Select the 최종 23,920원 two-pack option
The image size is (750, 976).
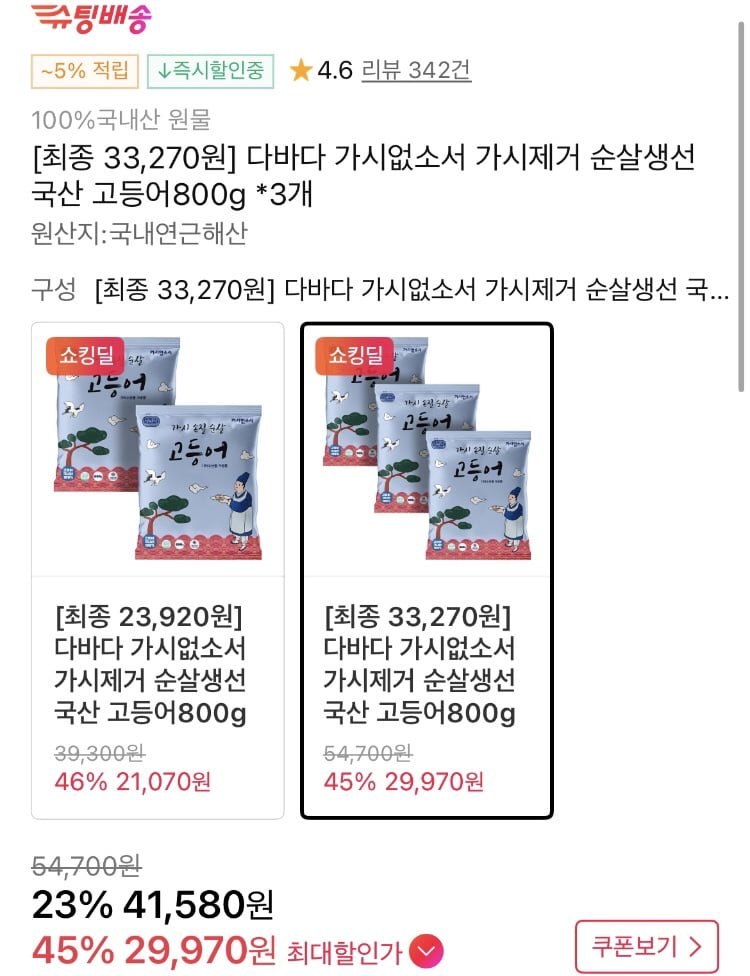coord(157,570)
